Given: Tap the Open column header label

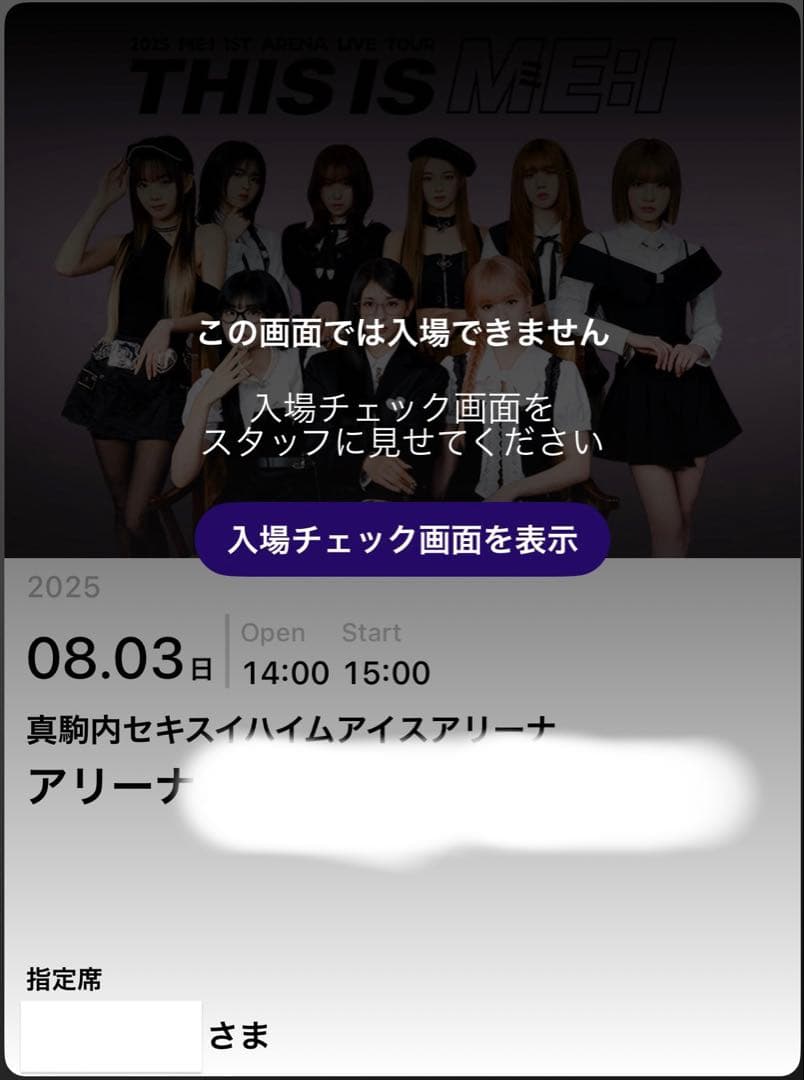Looking at the screenshot, I should point(273,632).
